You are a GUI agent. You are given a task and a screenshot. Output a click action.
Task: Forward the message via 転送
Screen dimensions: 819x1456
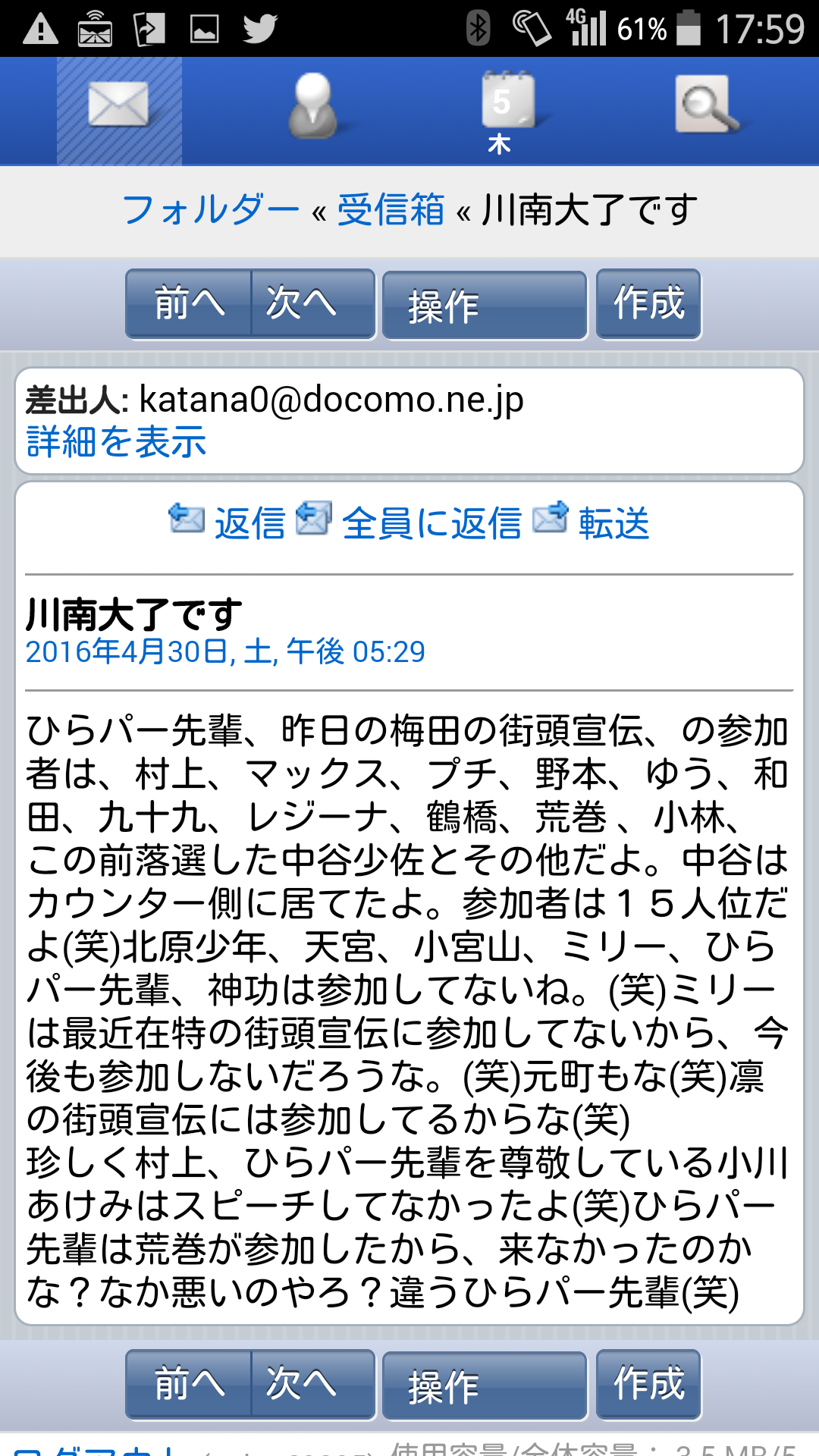tap(591, 522)
